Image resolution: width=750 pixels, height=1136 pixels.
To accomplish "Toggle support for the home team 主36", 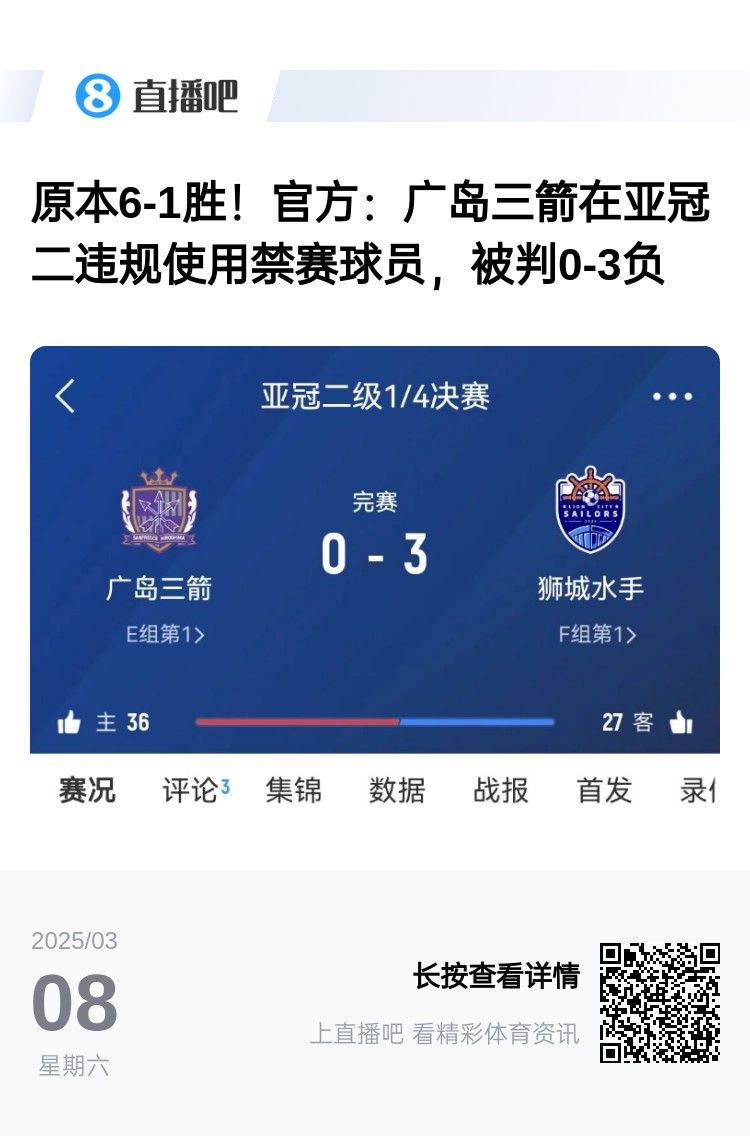I will [x=100, y=720].
